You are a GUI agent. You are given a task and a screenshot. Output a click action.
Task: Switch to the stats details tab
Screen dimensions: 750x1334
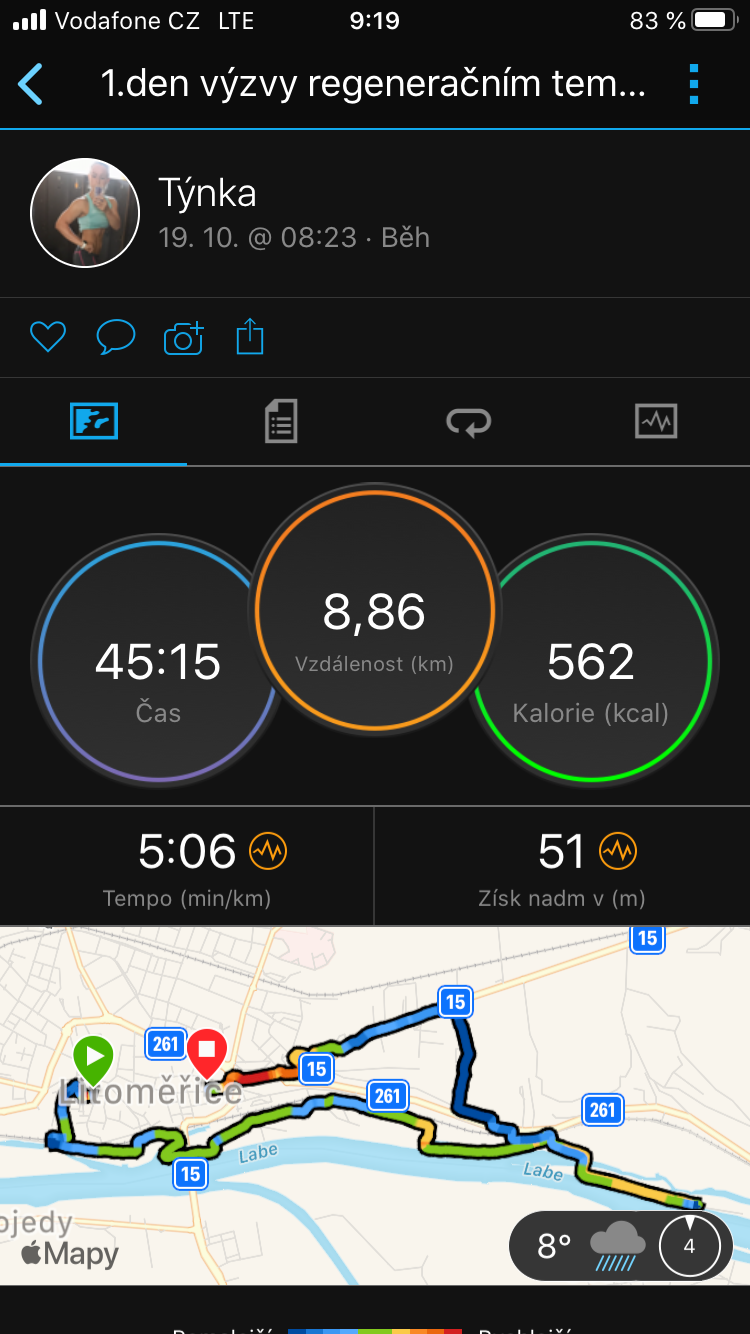(x=281, y=421)
